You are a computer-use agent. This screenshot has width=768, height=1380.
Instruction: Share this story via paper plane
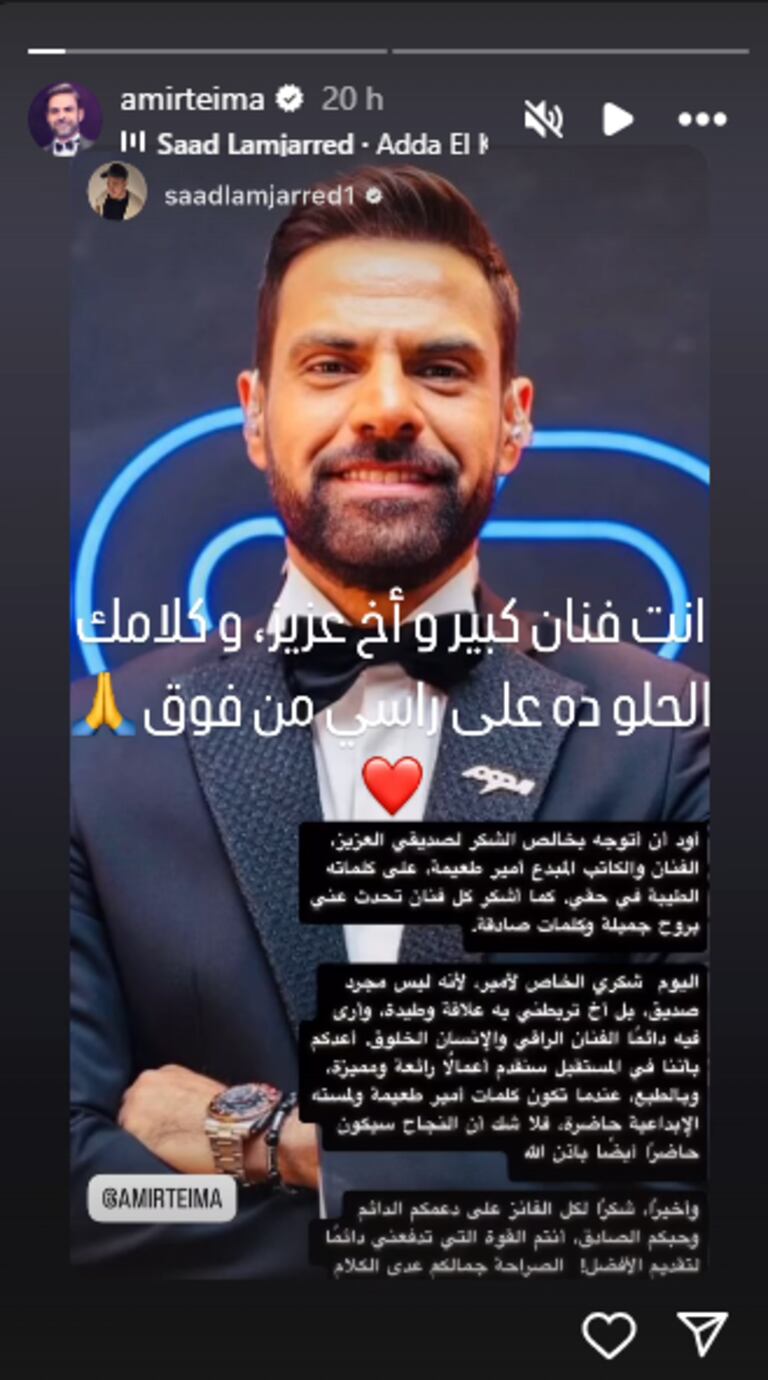[702, 1335]
